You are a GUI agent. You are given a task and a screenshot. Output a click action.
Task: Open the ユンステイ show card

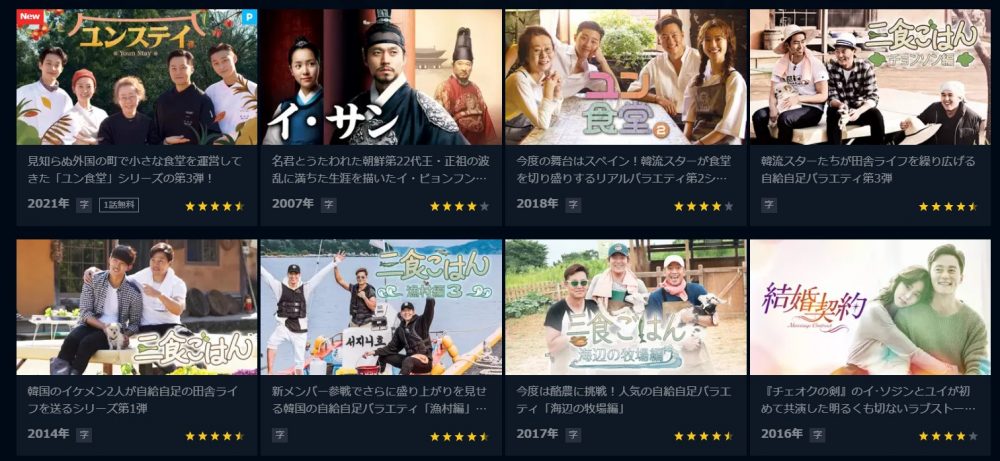point(136,78)
